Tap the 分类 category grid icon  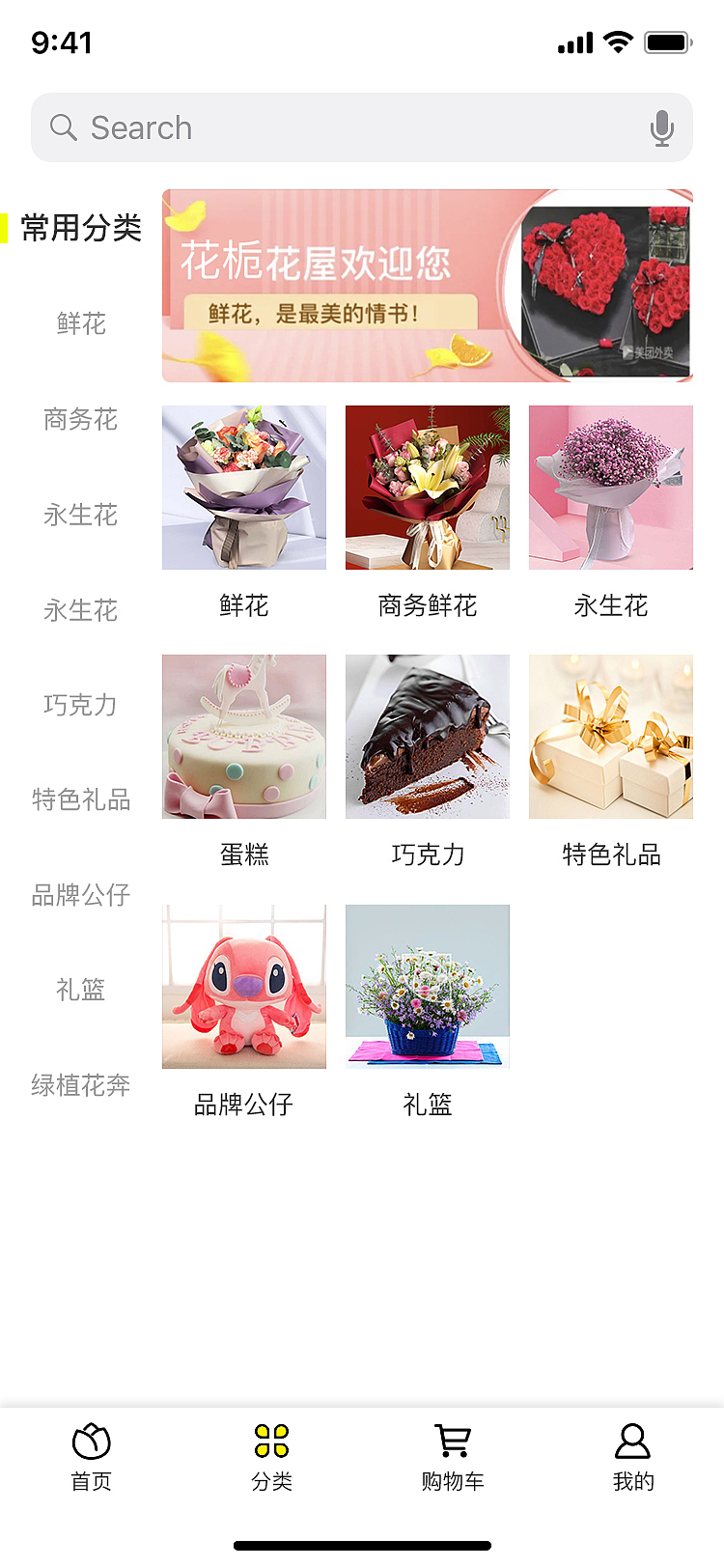(271, 1439)
